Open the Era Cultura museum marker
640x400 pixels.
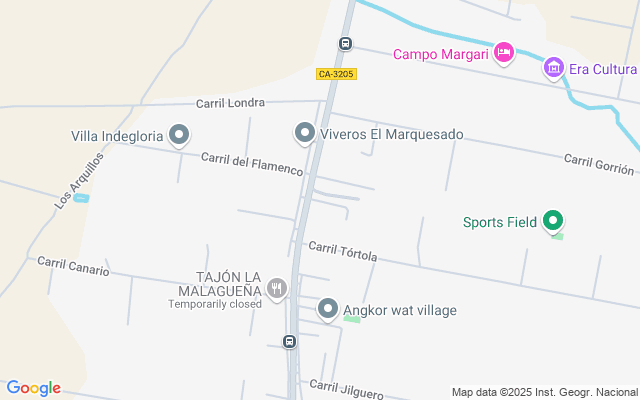tap(553, 68)
